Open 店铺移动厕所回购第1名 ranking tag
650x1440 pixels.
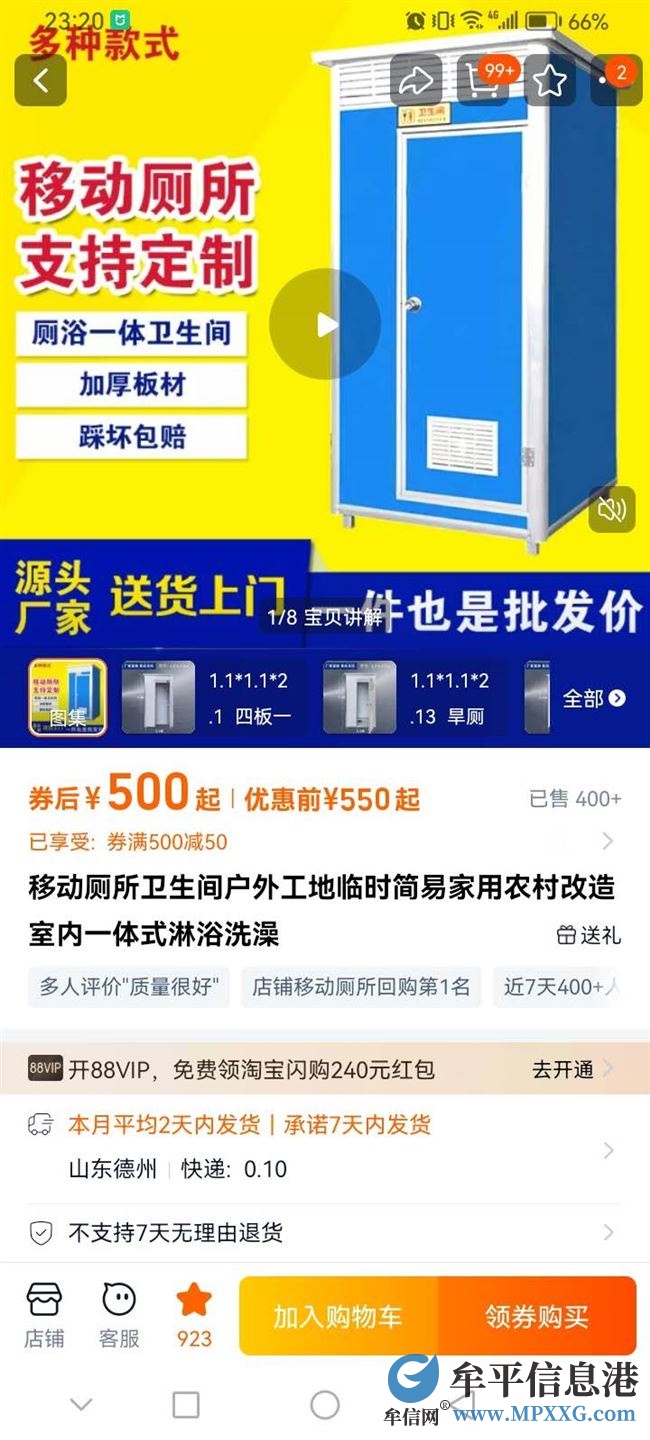click(x=360, y=987)
